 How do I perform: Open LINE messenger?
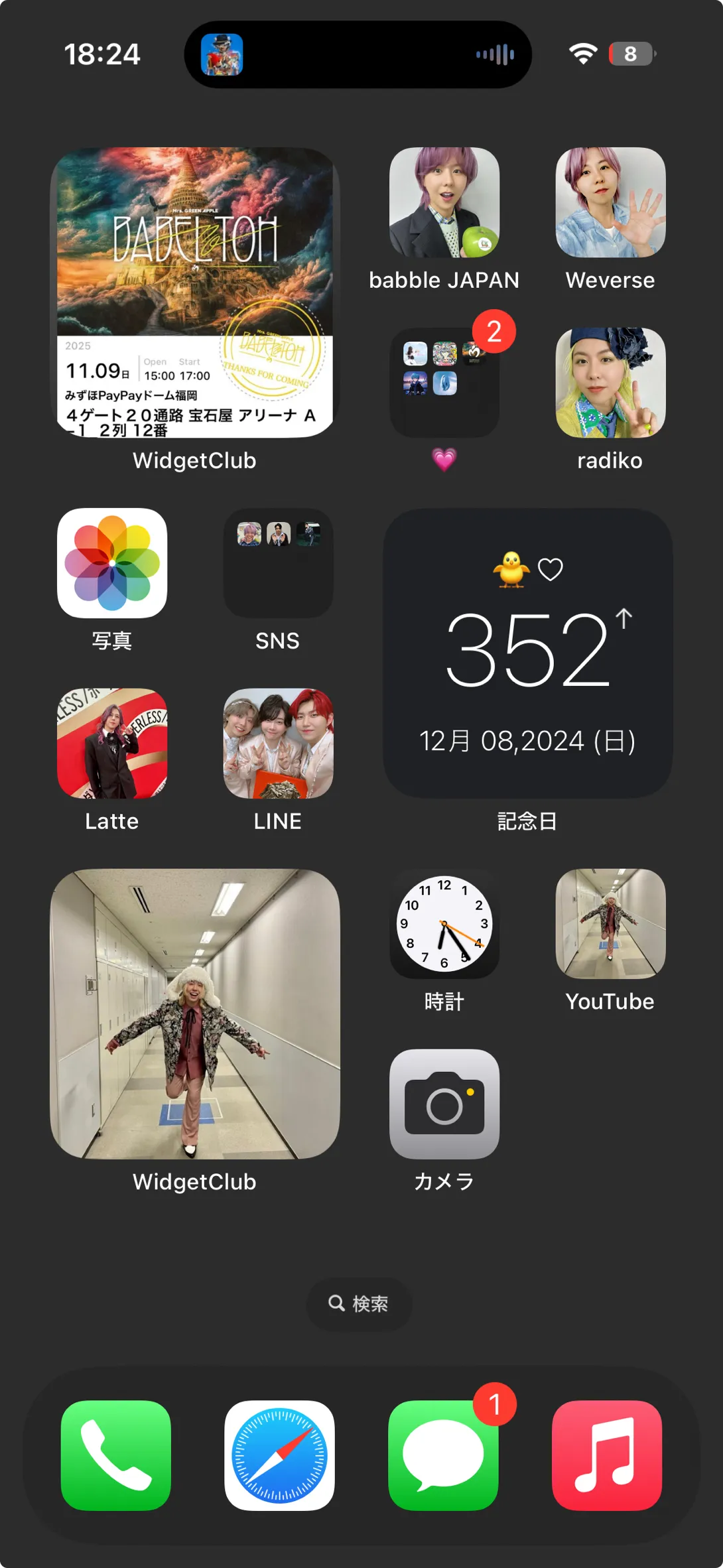point(278,744)
